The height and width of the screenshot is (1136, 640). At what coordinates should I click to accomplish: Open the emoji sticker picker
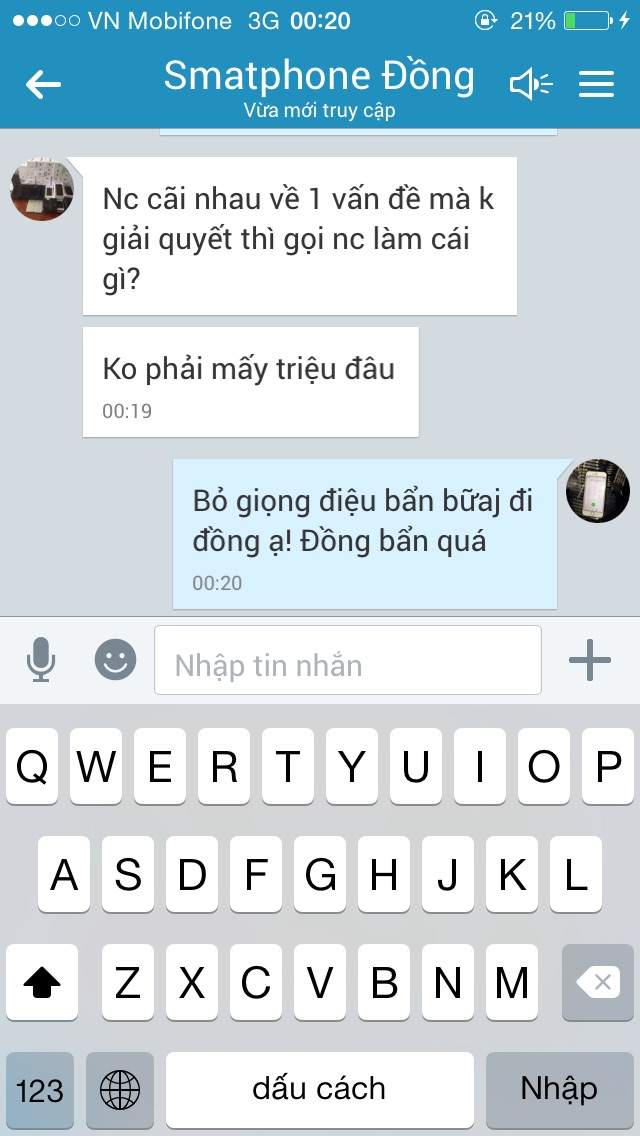tap(115, 659)
